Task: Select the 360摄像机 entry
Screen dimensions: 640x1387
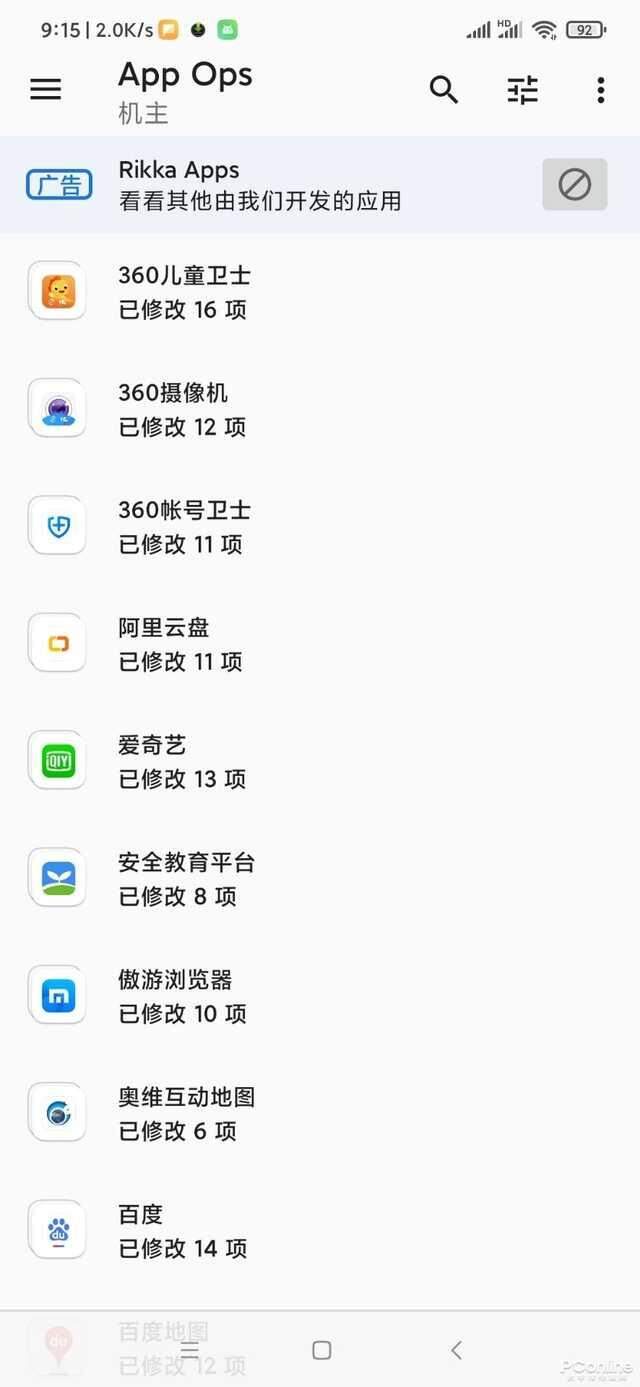Action: point(320,409)
